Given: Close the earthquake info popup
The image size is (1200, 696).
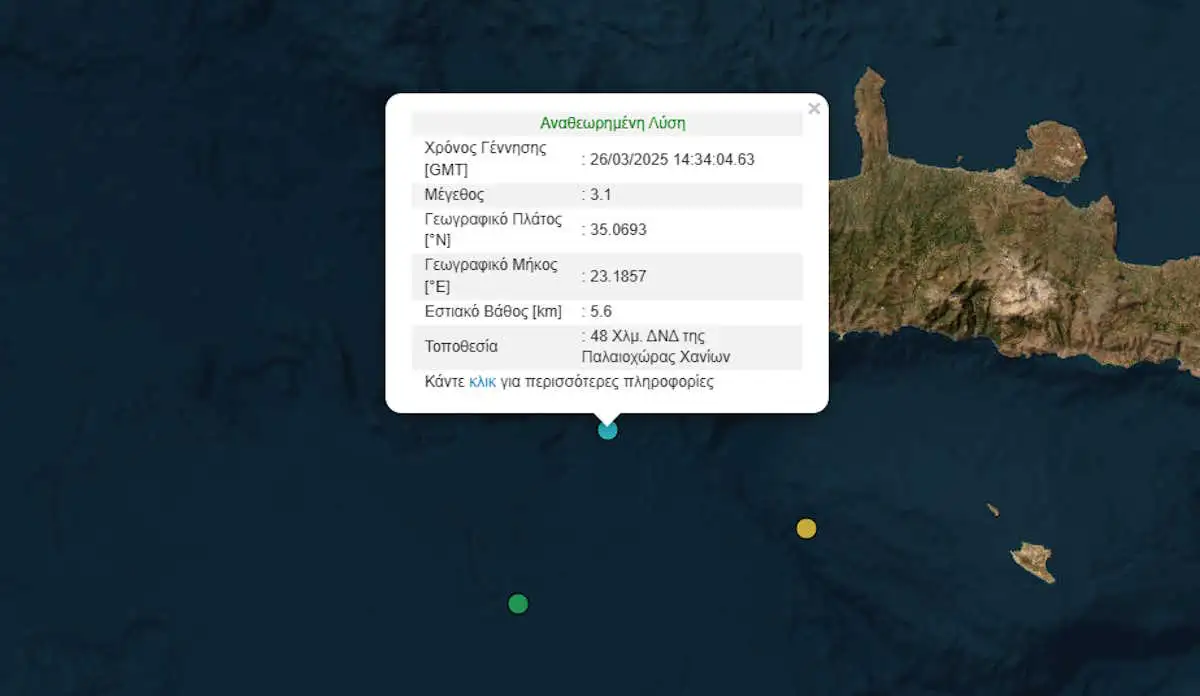Looking at the screenshot, I should [x=814, y=109].
